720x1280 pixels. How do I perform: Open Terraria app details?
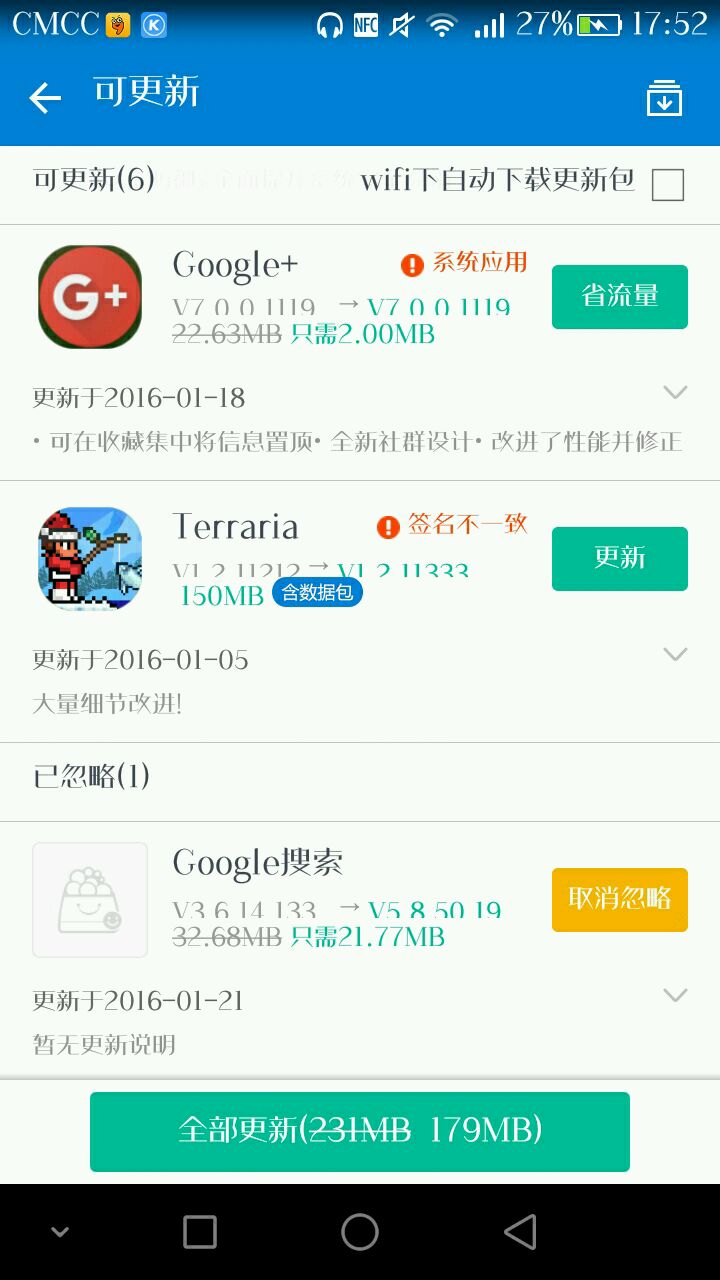(x=90, y=558)
